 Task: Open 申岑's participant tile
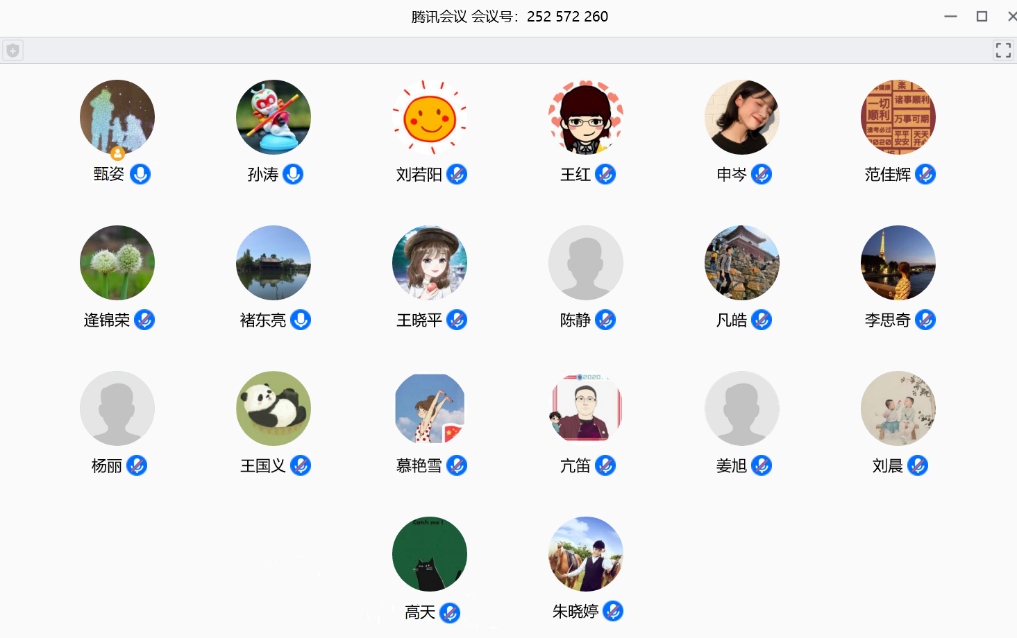[x=742, y=117]
